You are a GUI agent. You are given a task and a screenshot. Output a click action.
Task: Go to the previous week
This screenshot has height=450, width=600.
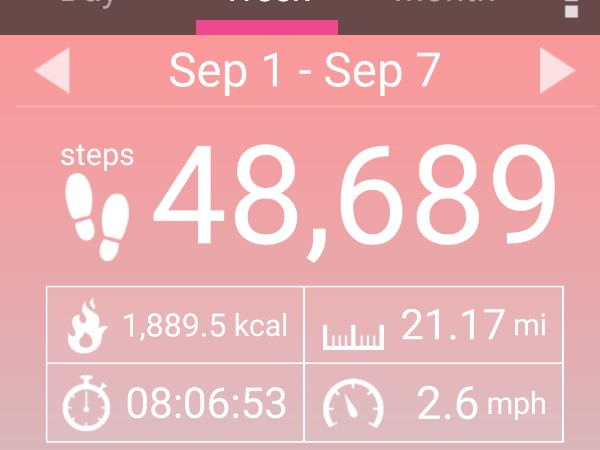point(52,72)
